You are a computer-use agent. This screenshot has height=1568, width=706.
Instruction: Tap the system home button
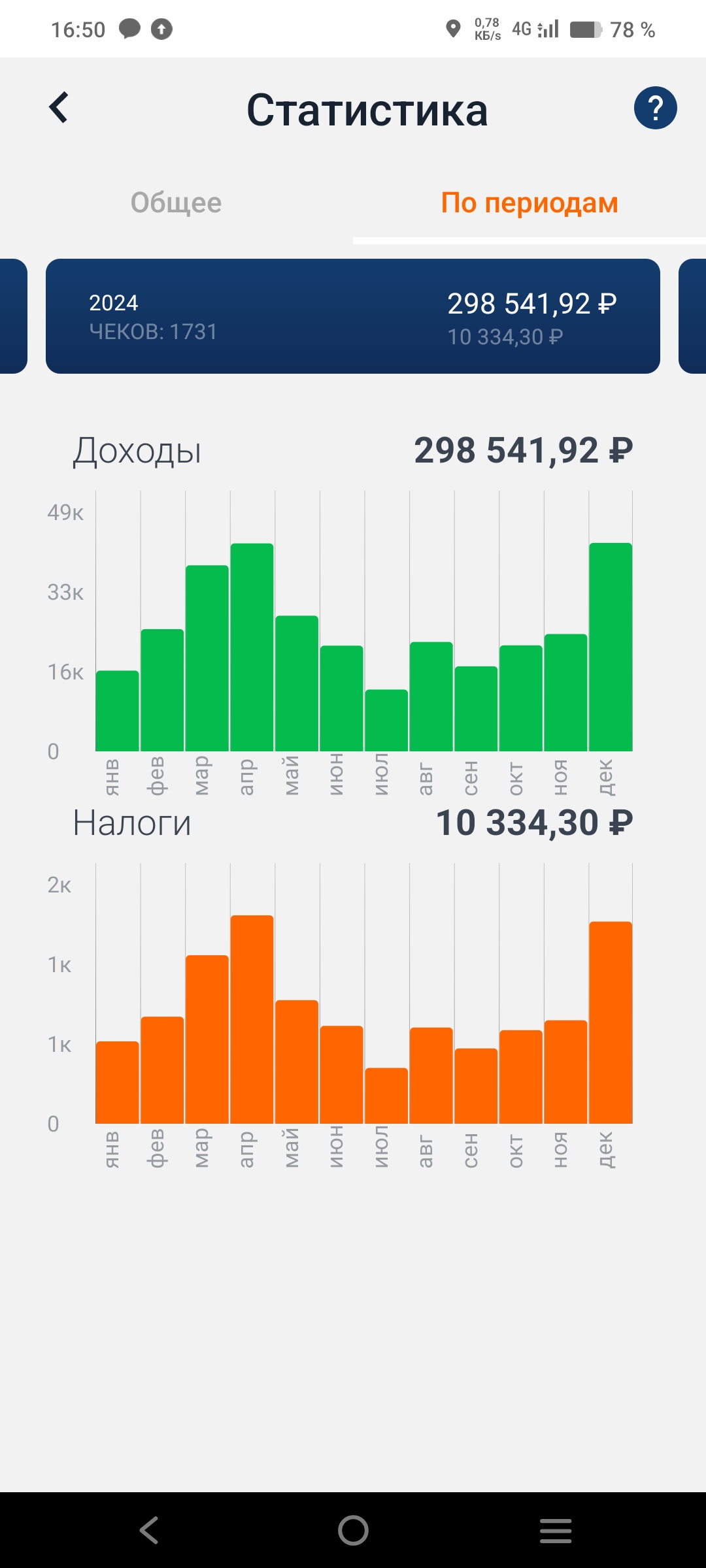(353, 1530)
